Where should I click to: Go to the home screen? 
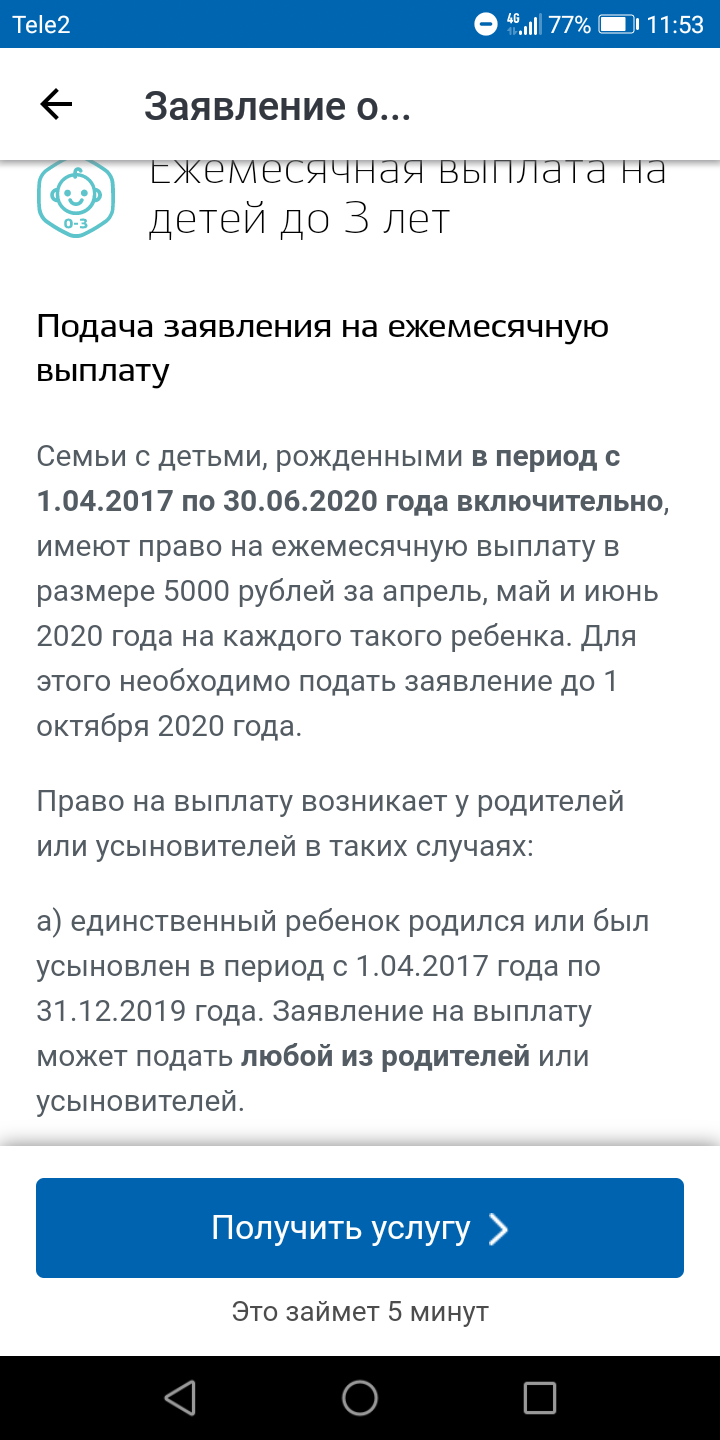tap(360, 1397)
